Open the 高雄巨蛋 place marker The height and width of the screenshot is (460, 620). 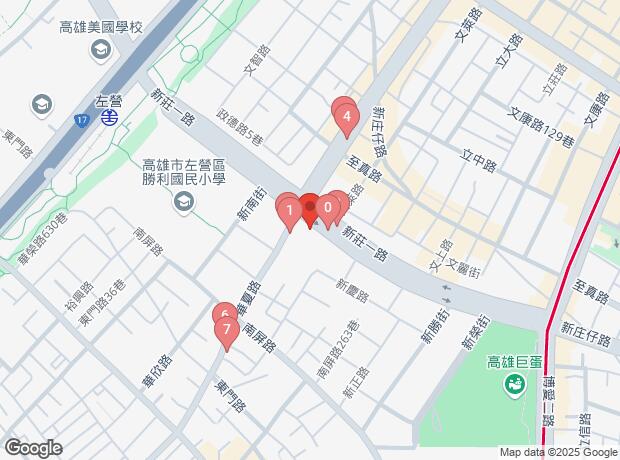(516, 385)
